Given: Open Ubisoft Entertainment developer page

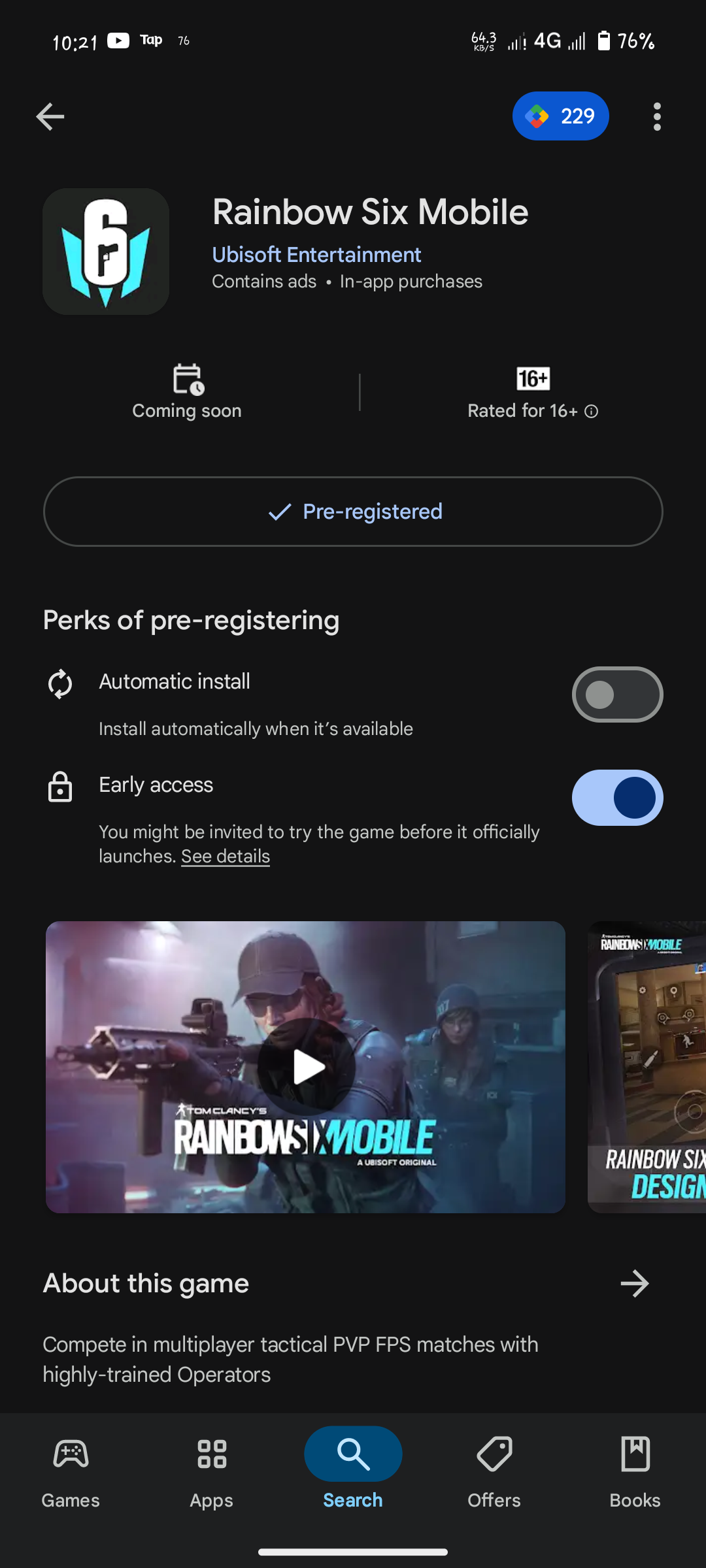Looking at the screenshot, I should pyautogui.click(x=316, y=255).
